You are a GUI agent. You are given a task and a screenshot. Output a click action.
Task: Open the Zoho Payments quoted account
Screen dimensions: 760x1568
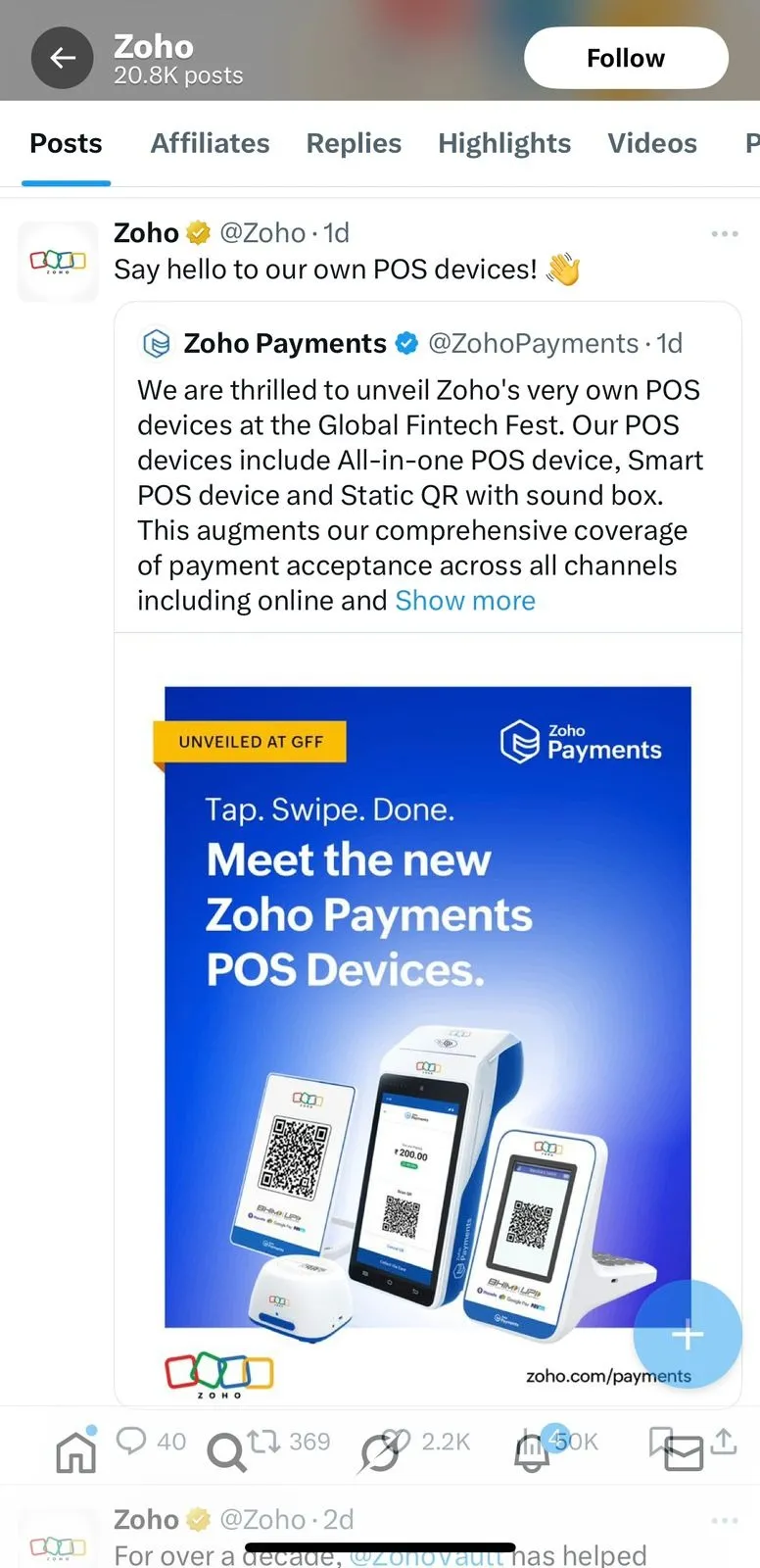point(285,344)
